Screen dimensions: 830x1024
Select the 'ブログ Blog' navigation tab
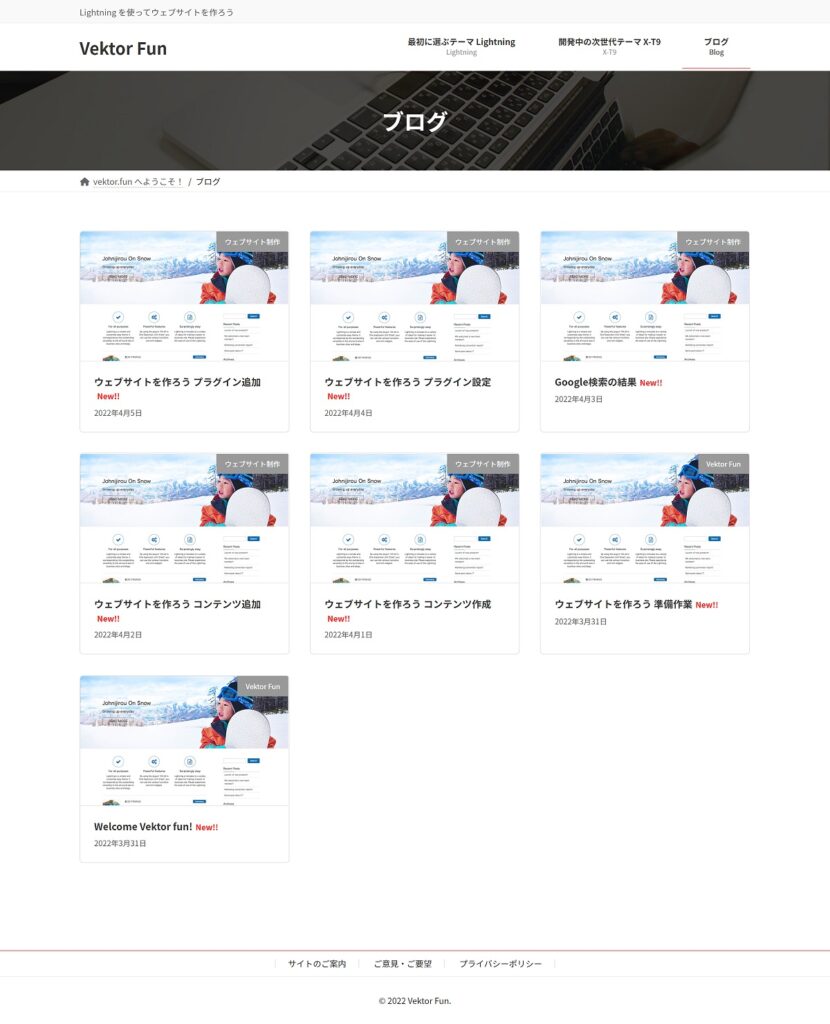coord(717,45)
